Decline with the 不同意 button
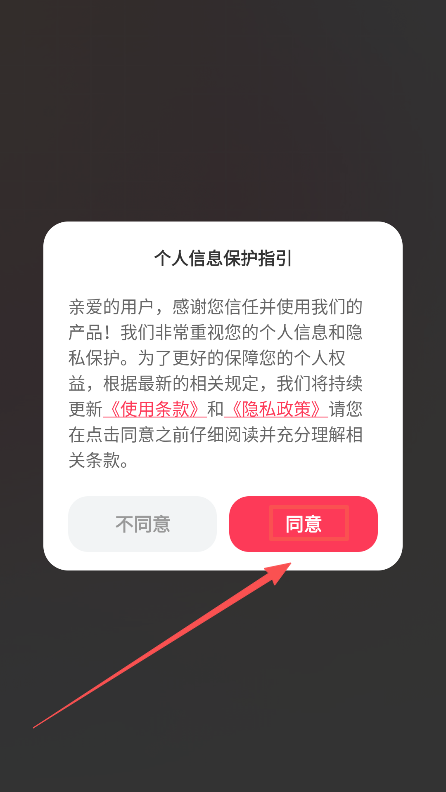Viewport: 446px width, 792px height. (x=142, y=524)
